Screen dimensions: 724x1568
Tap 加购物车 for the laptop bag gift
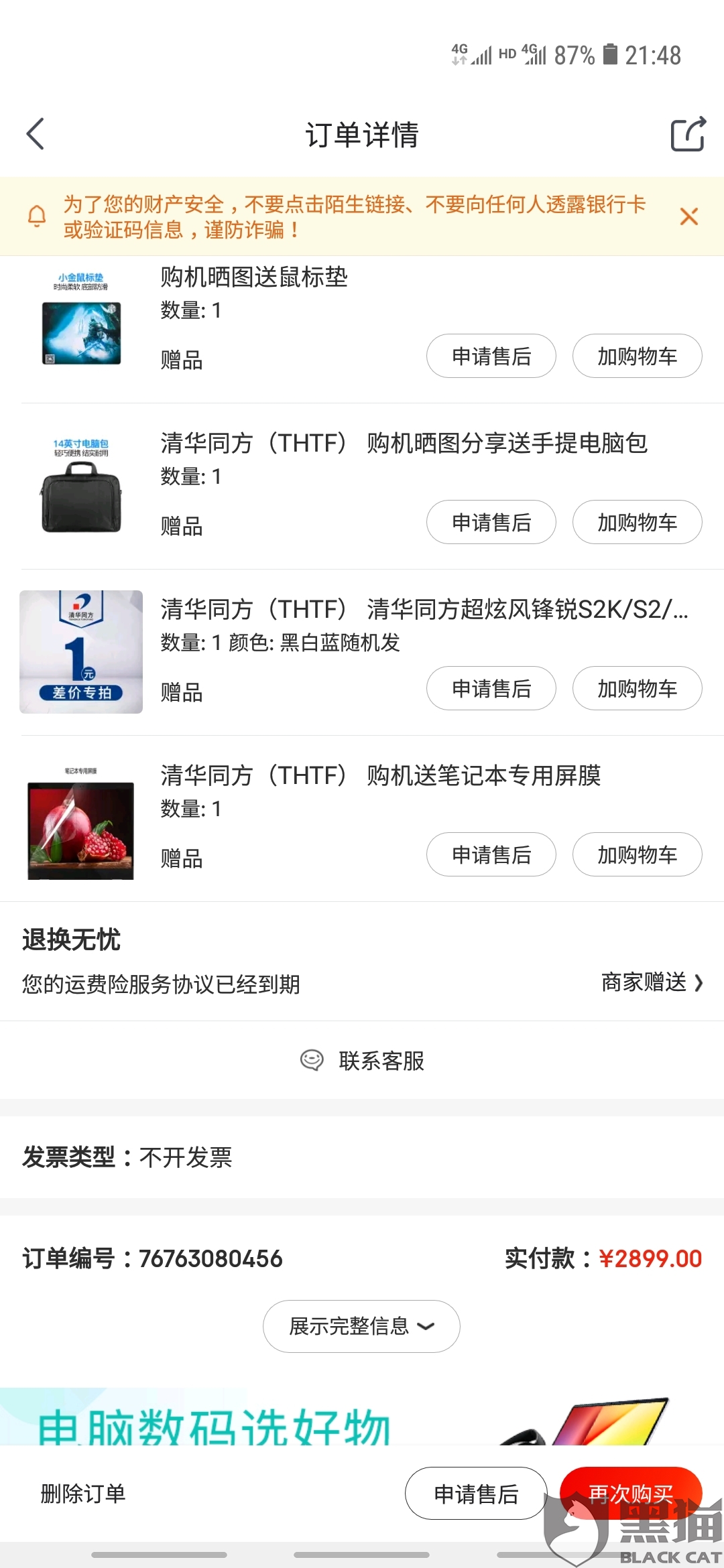pos(637,522)
